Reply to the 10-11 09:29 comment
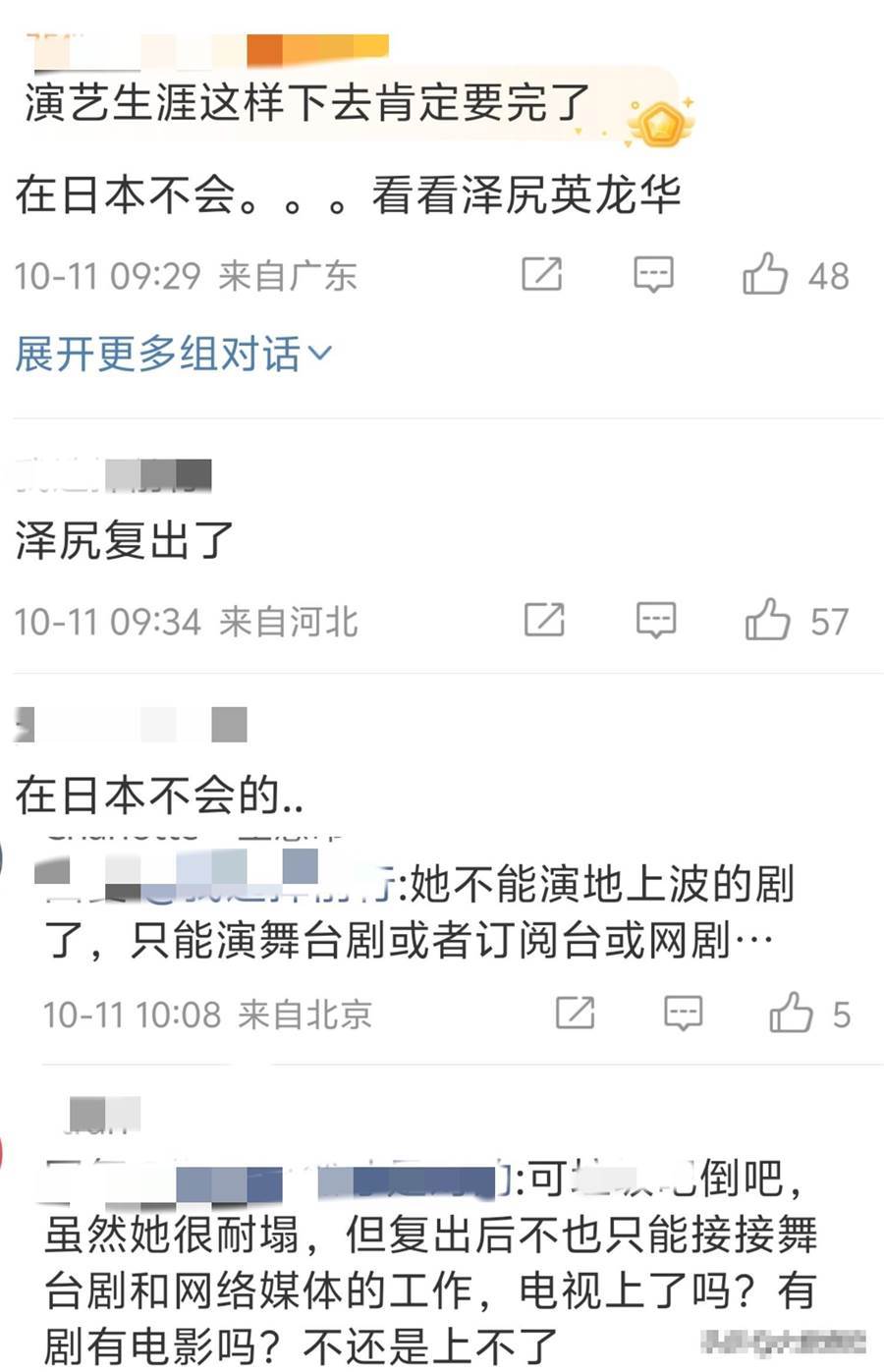884x1372 pixels. (653, 274)
